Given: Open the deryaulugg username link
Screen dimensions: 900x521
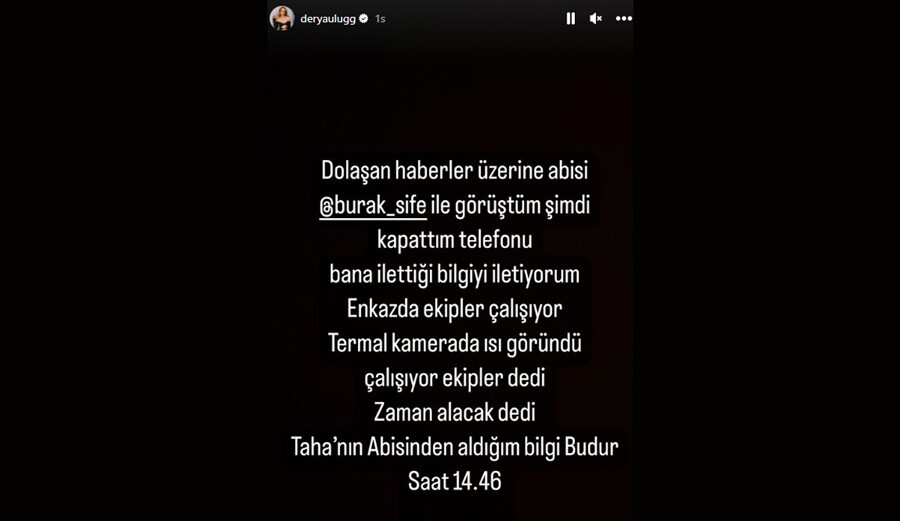Looking at the screenshot, I should tap(328, 18).
